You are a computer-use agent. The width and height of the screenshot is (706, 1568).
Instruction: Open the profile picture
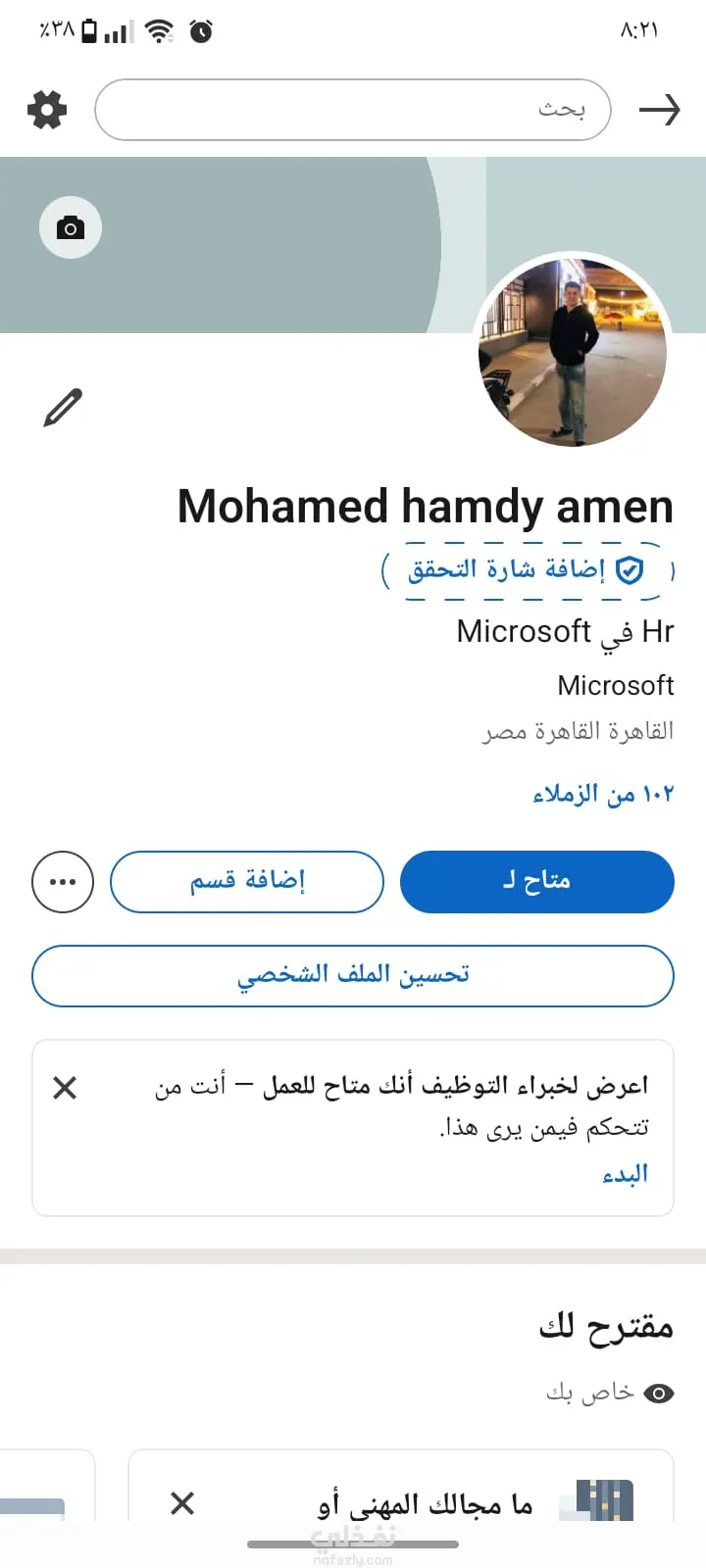(573, 351)
